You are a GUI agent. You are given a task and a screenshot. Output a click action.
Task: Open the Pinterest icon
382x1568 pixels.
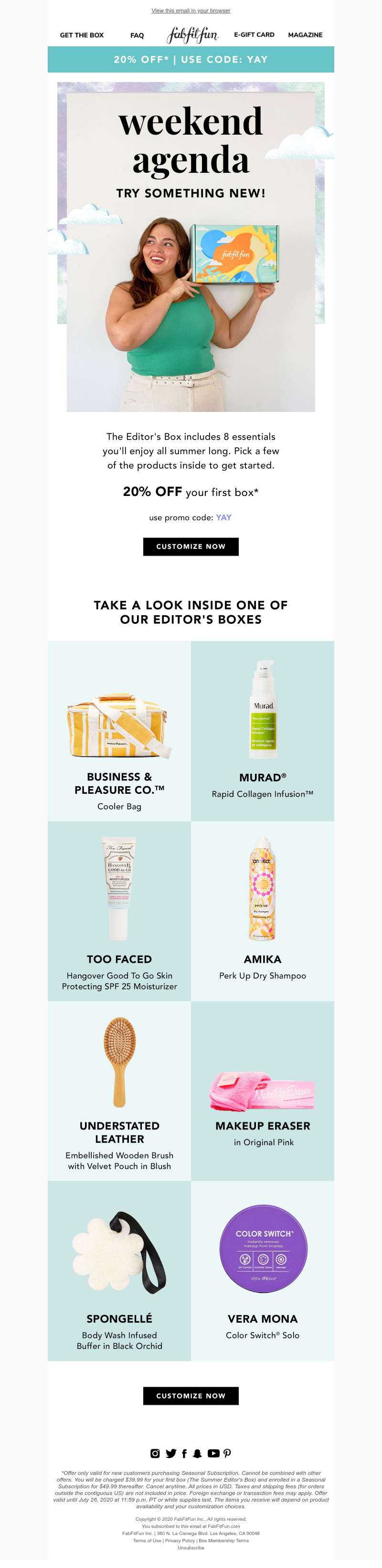coord(227,1453)
